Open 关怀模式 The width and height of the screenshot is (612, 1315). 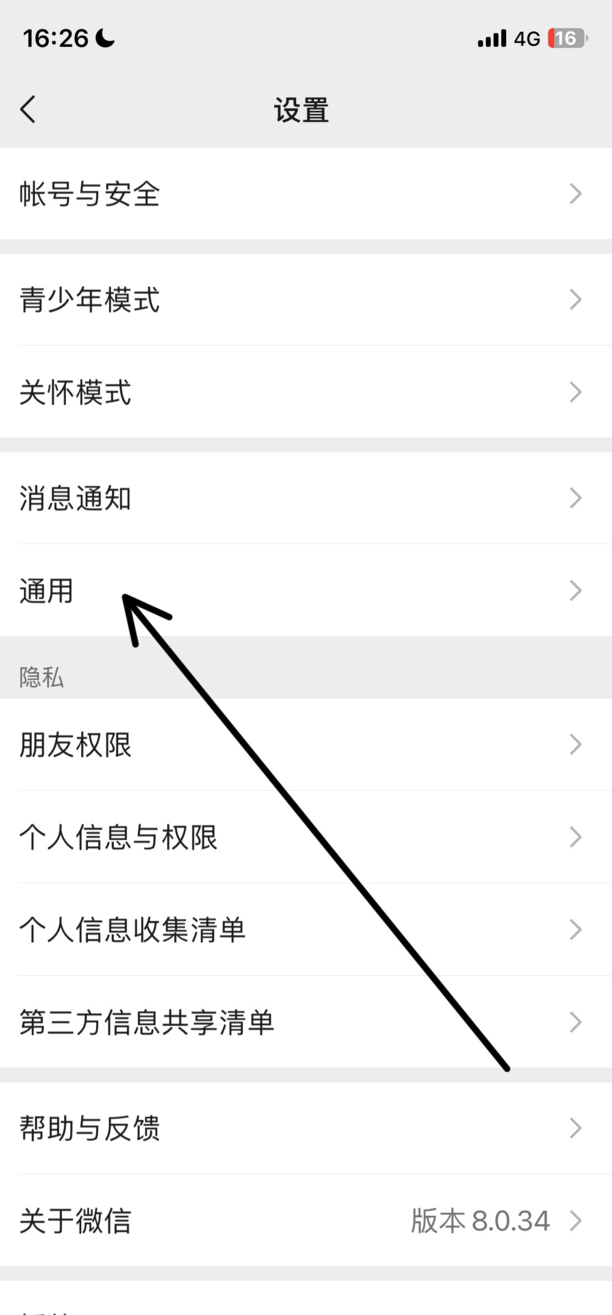pos(306,392)
